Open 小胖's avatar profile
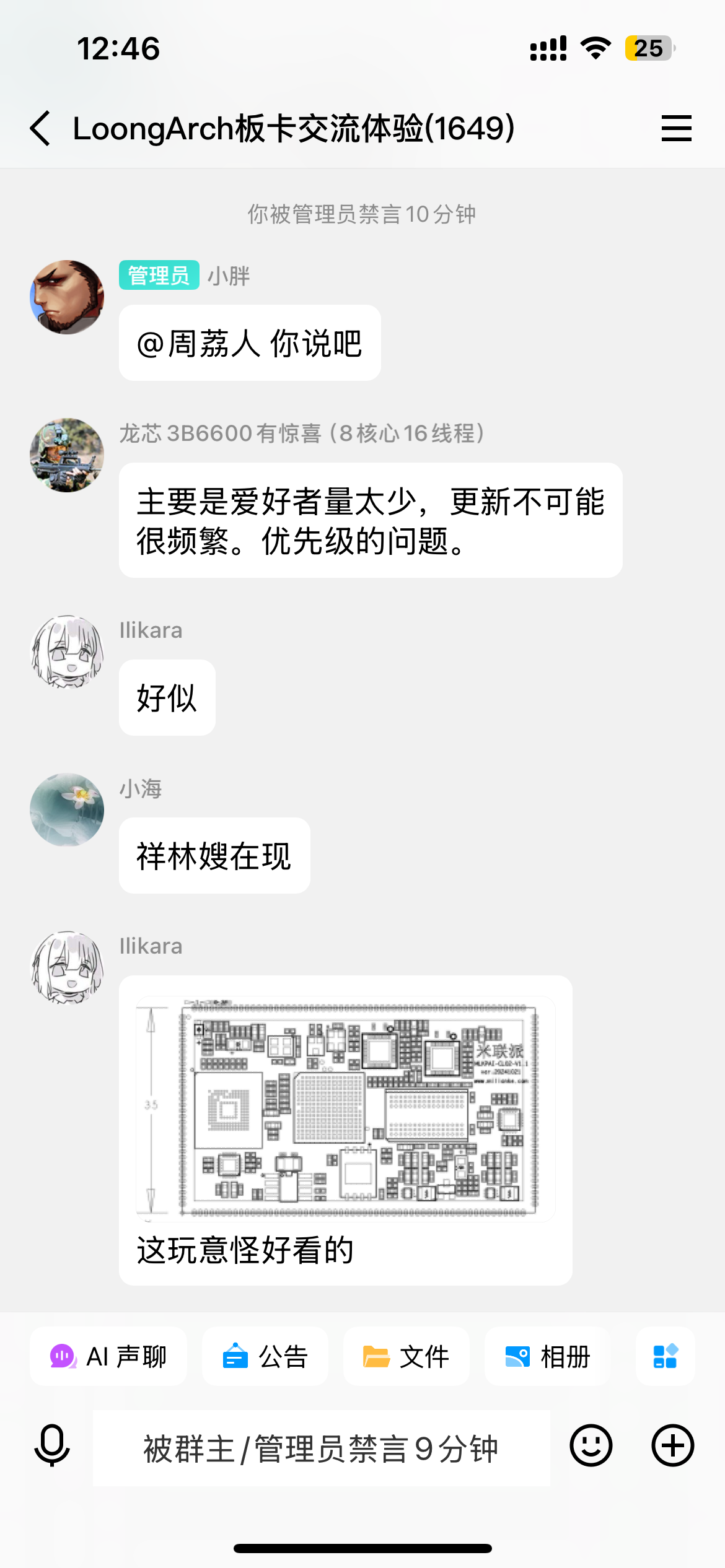 67,297
